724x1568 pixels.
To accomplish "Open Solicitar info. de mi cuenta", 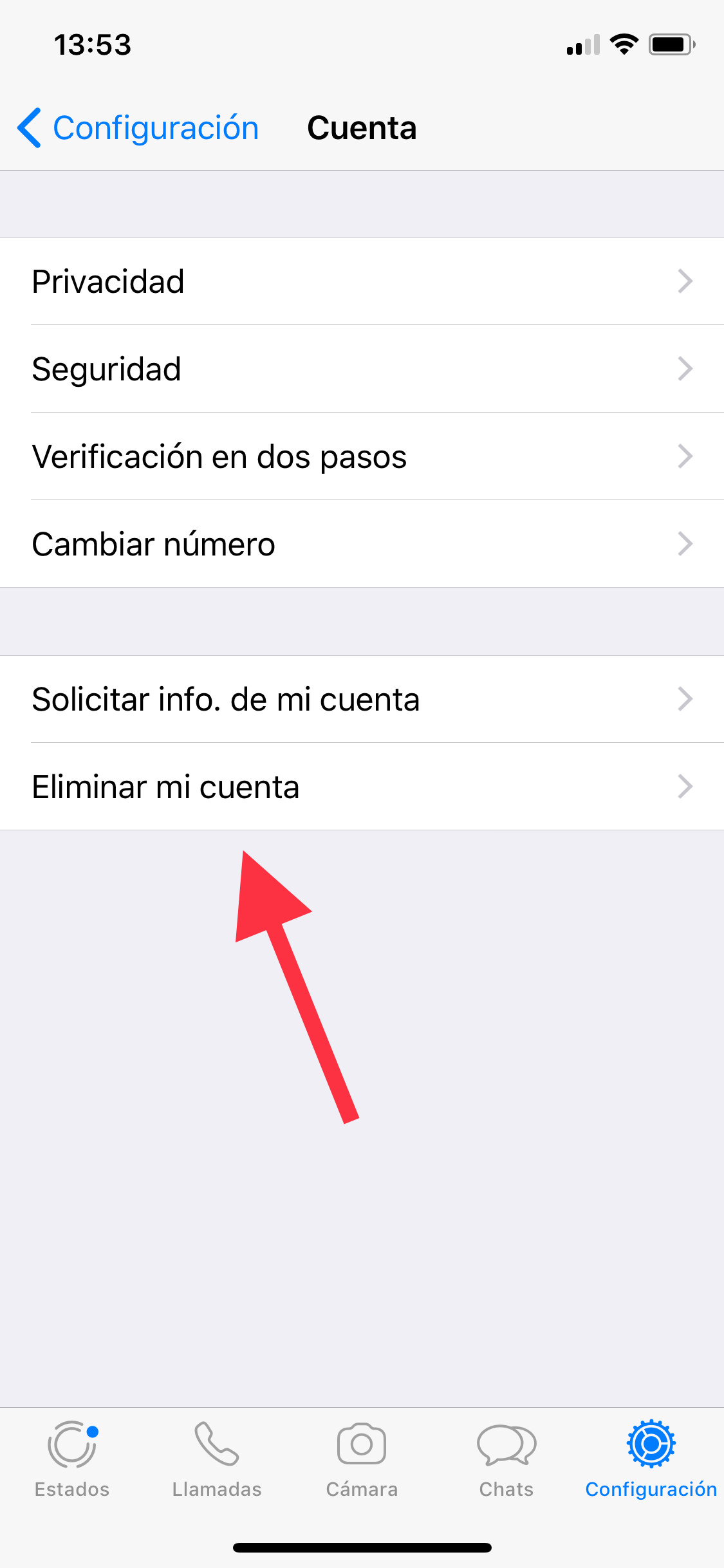I will (225, 700).
